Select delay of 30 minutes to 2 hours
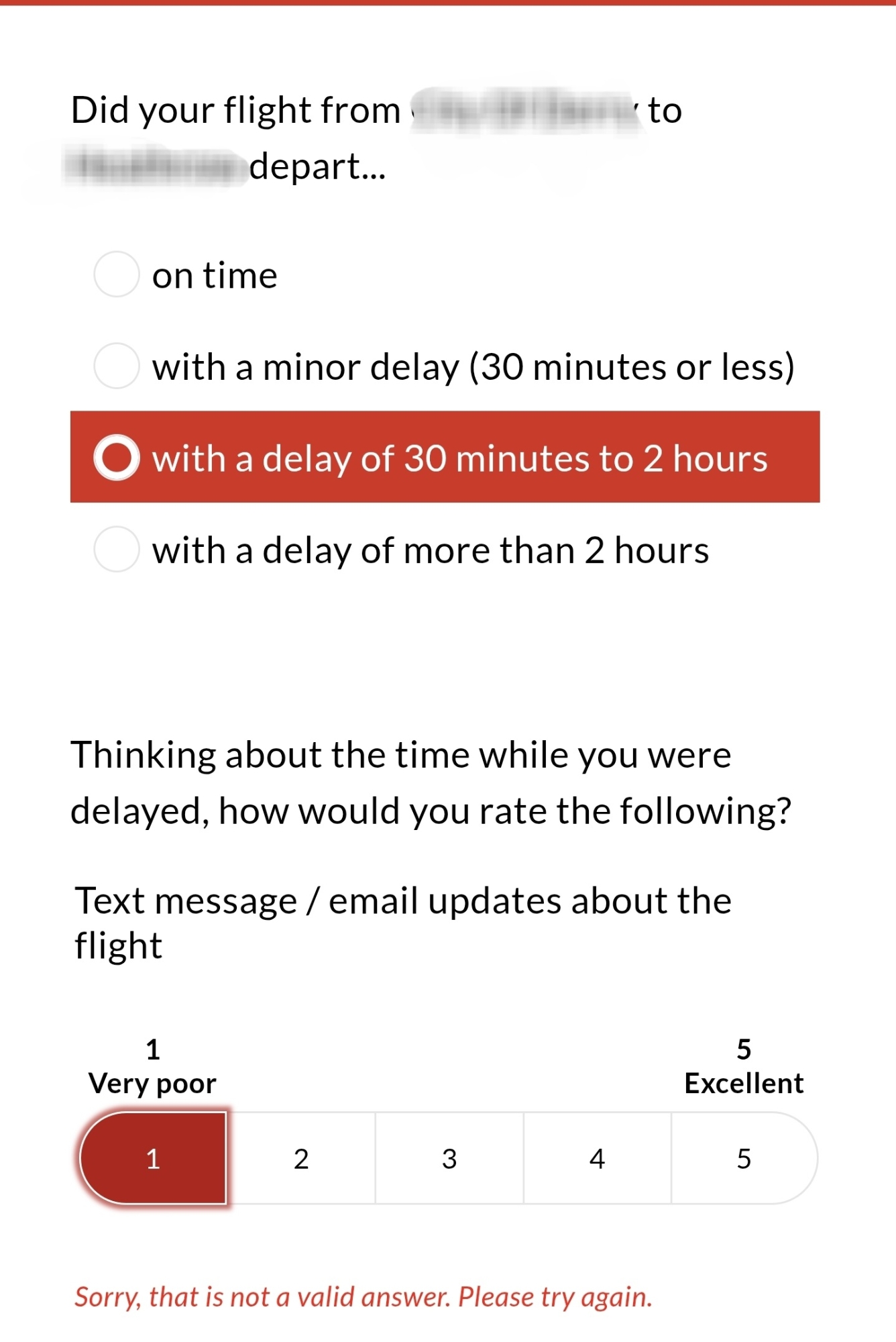 pos(117,458)
